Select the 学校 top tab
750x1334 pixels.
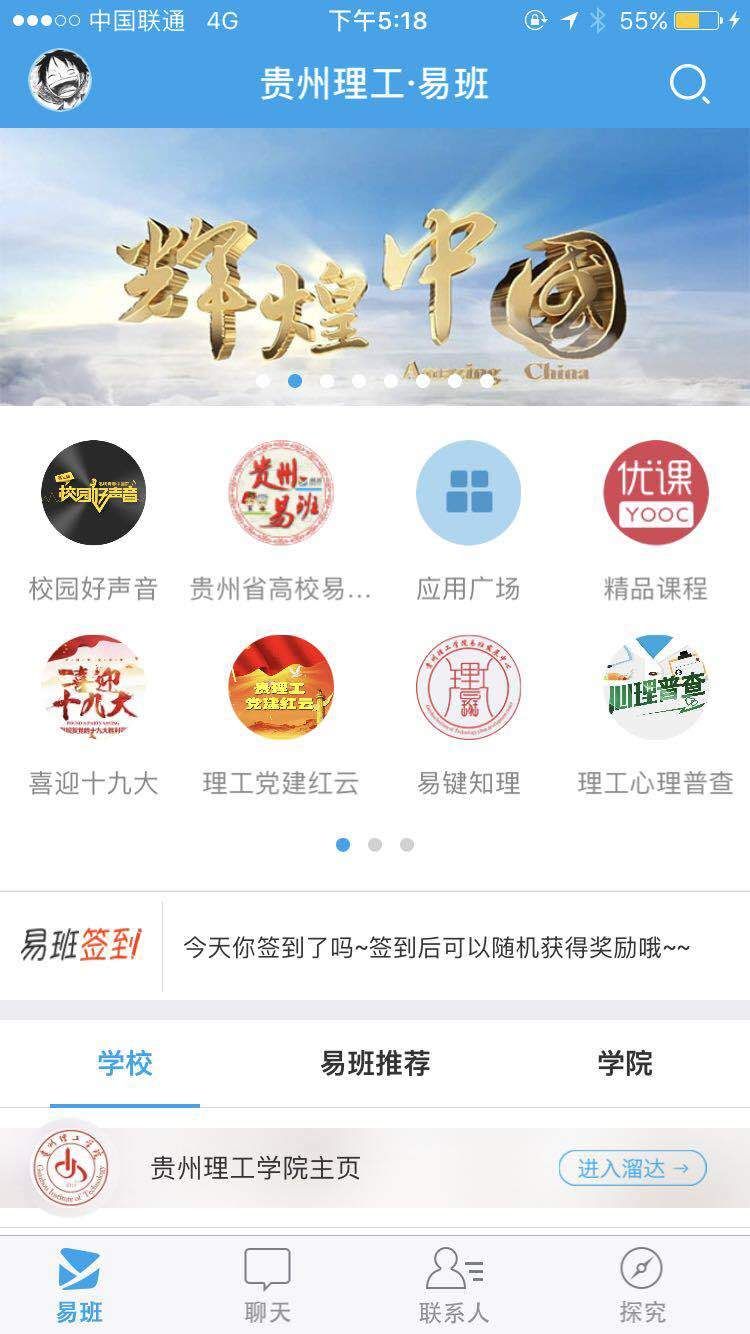(125, 1063)
